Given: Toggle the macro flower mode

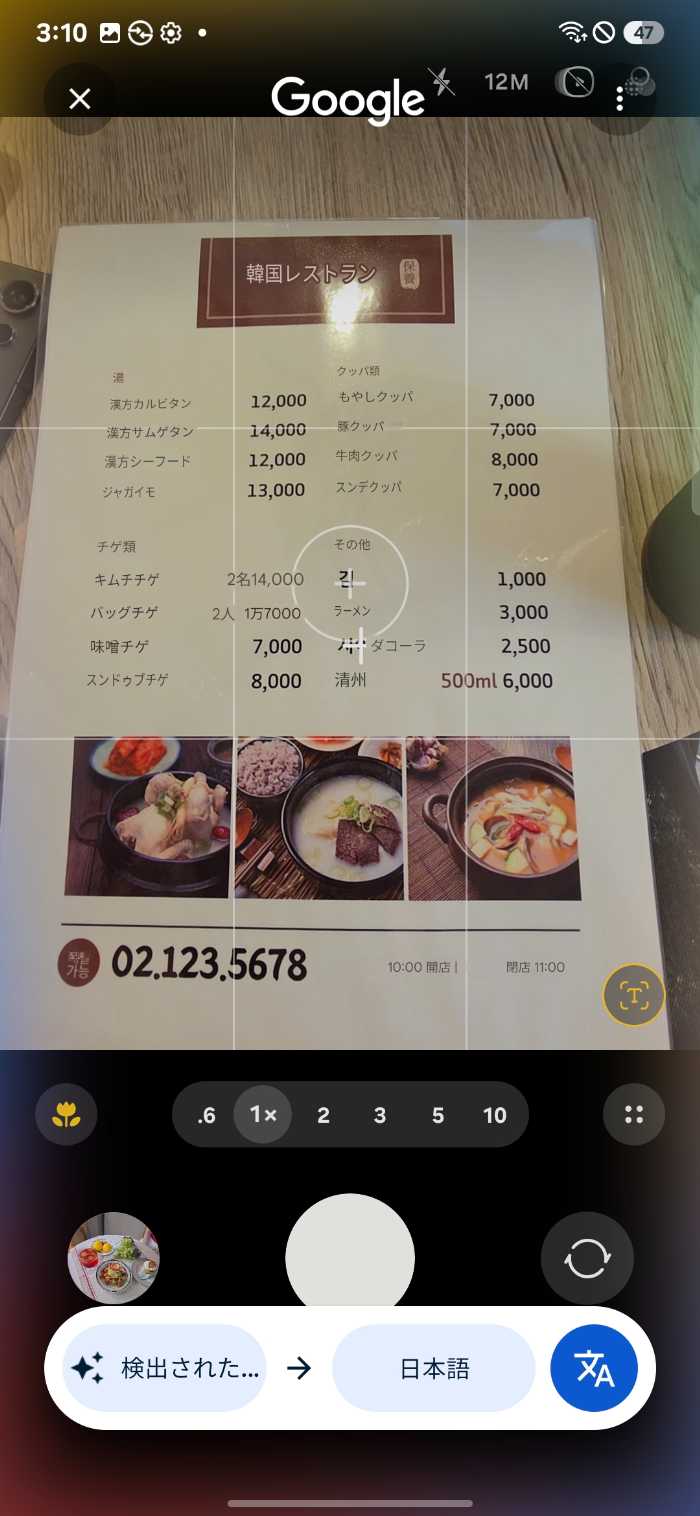Looking at the screenshot, I should pos(66,1114).
